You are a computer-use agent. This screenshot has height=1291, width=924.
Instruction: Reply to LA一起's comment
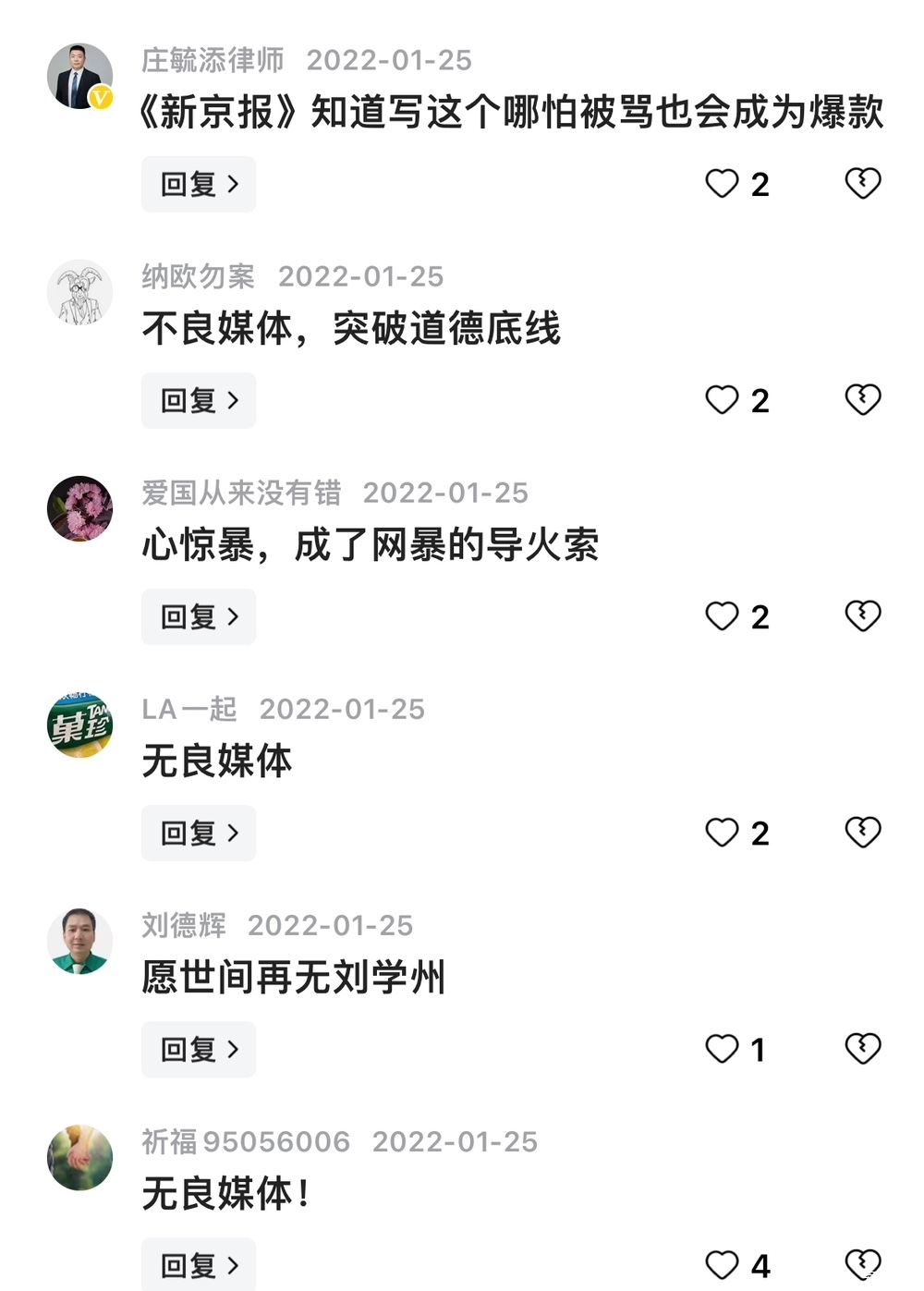pyautogui.click(x=198, y=833)
